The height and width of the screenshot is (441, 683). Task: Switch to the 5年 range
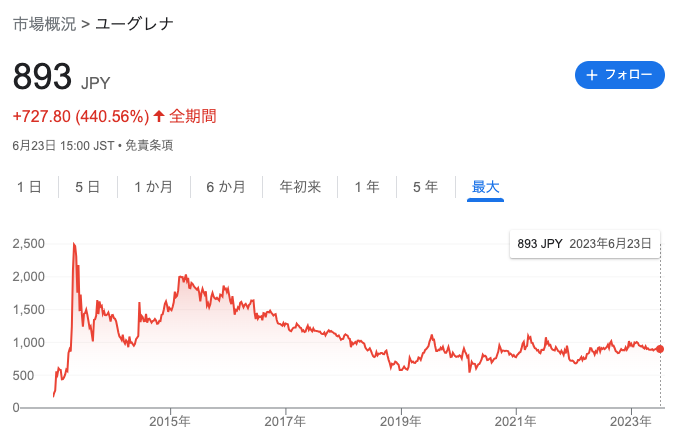click(425, 186)
